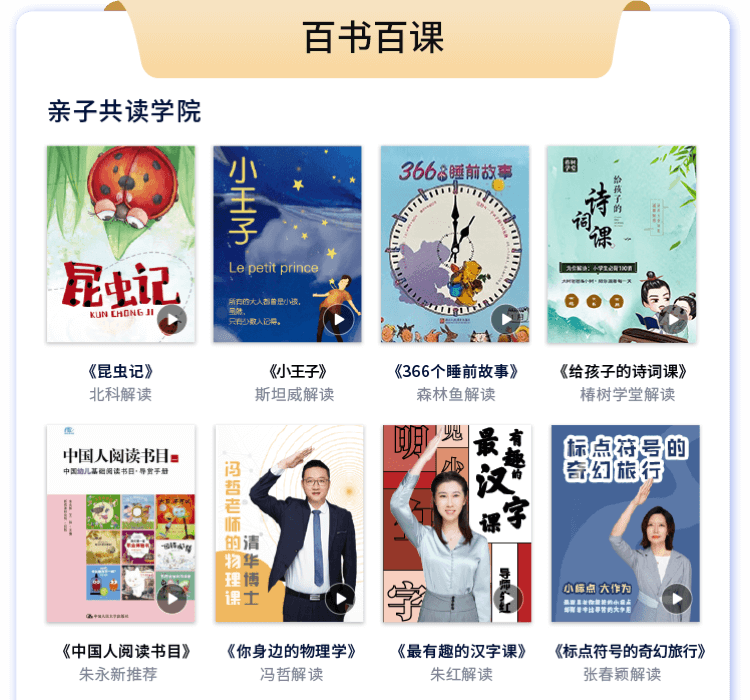Open 冯哲's 《你身边的物理学》 course

pyautogui.click(x=289, y=523)
